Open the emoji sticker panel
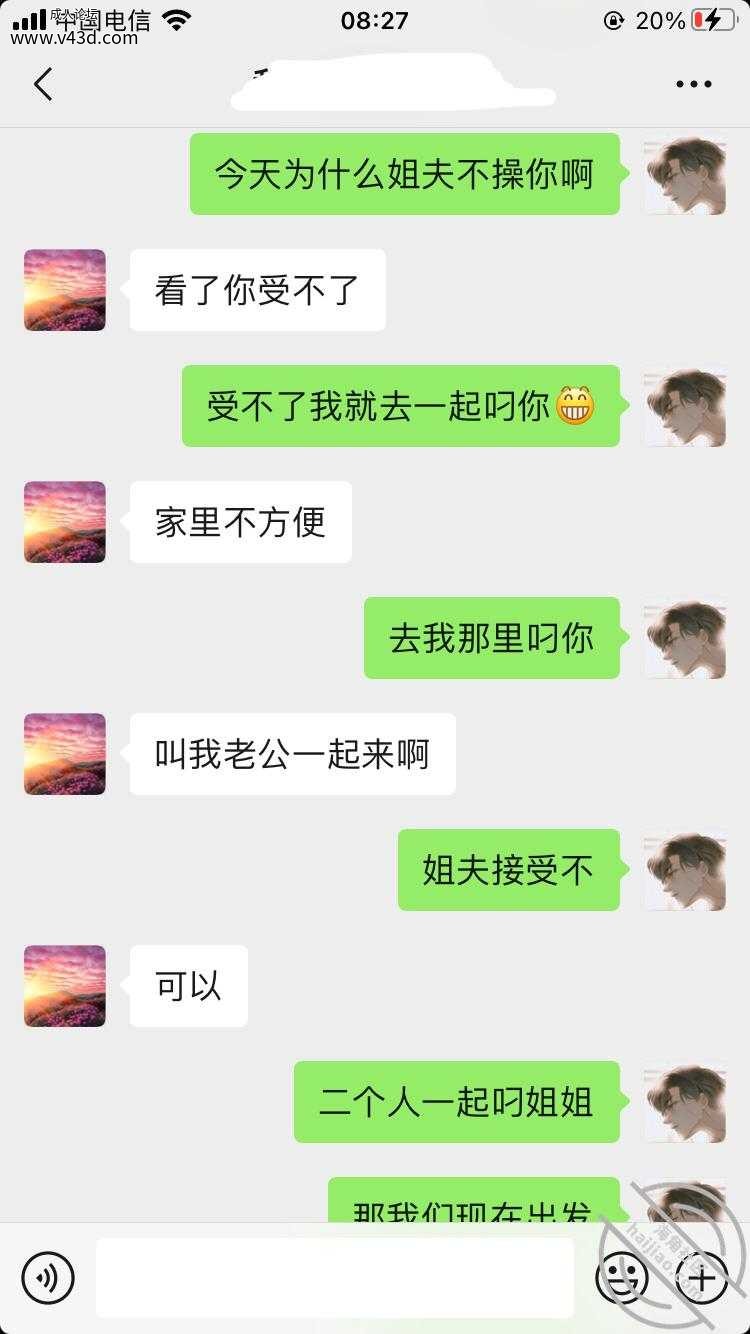Screen dimensions: 750x1334 point(620,1277)
